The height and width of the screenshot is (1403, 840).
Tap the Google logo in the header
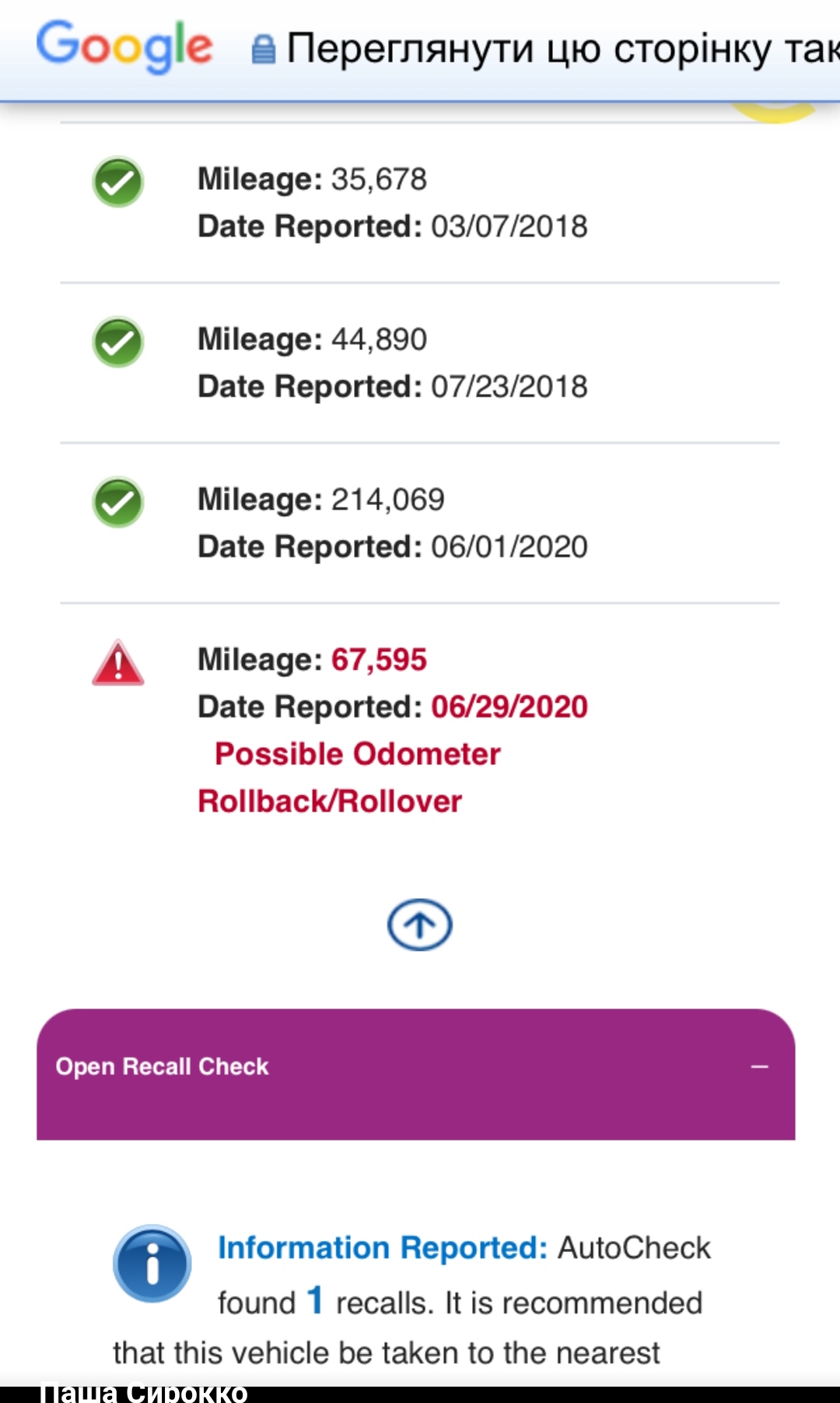coord(124,47)
